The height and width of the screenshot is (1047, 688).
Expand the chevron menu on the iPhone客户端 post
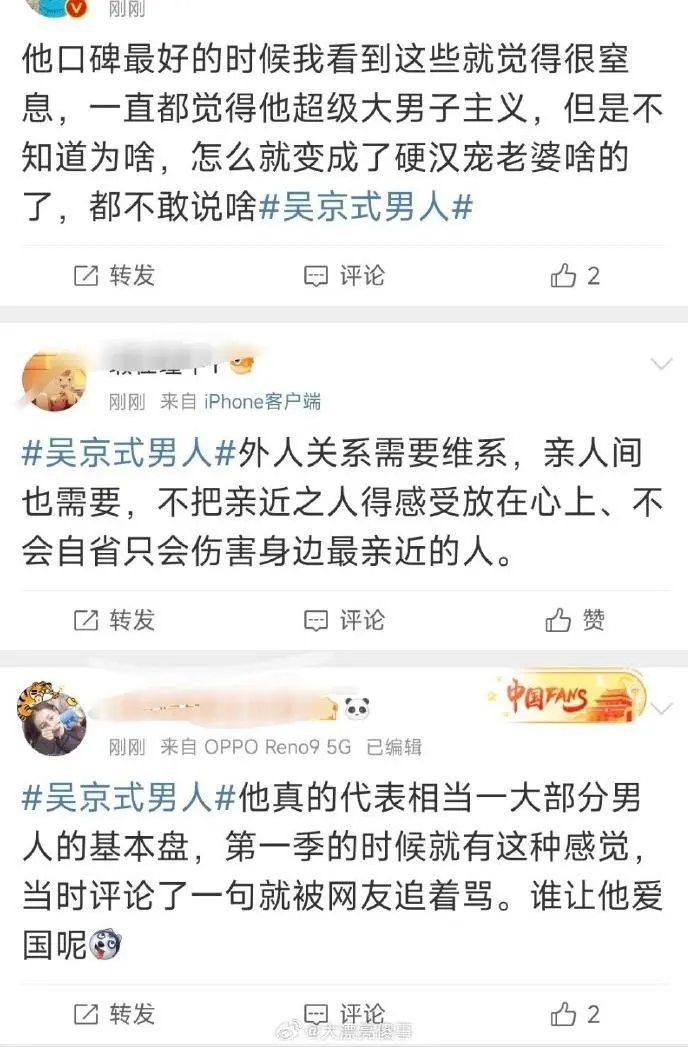tap(661, 363)
